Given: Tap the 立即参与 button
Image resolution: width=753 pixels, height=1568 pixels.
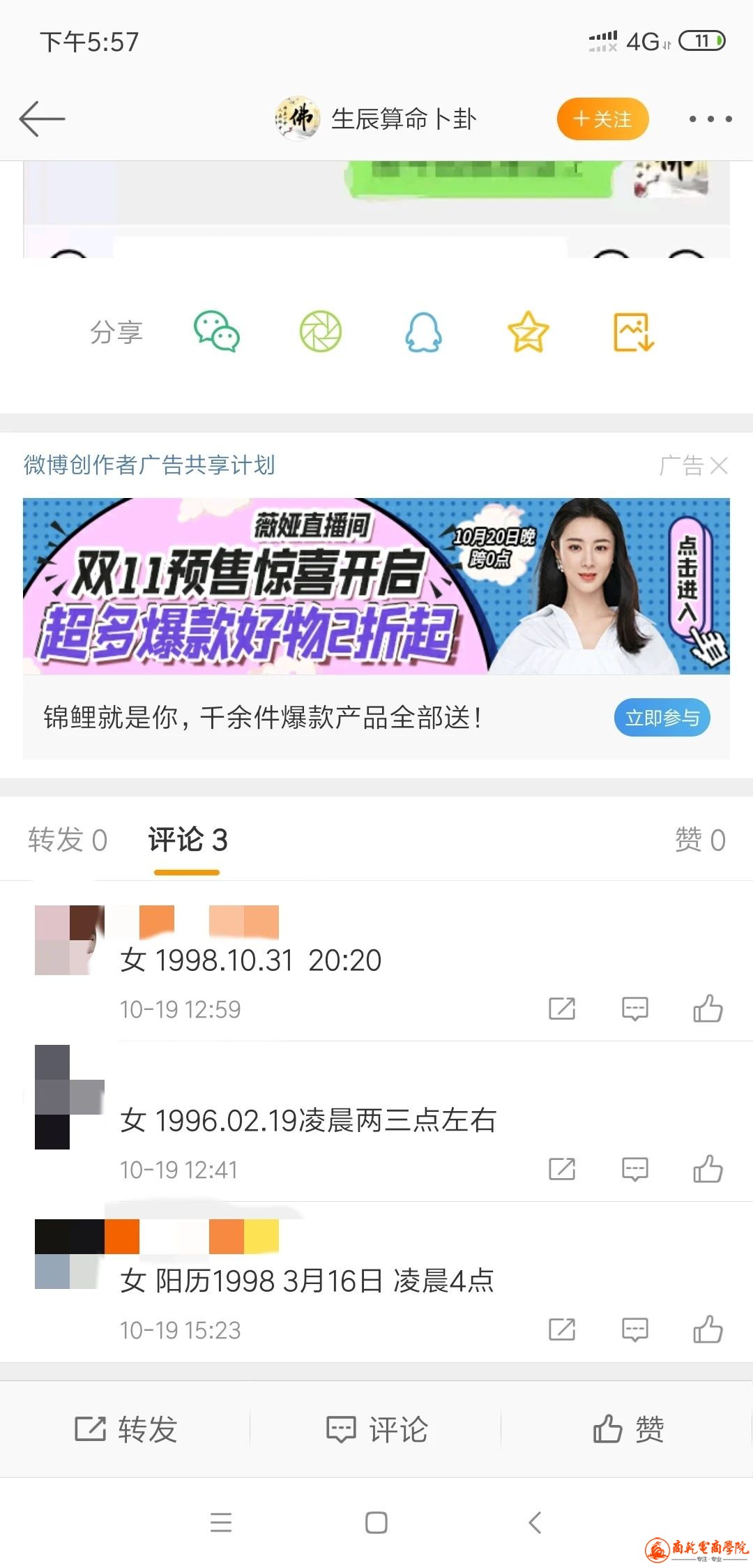Looking at the screenshot, I should coord(662,717).
